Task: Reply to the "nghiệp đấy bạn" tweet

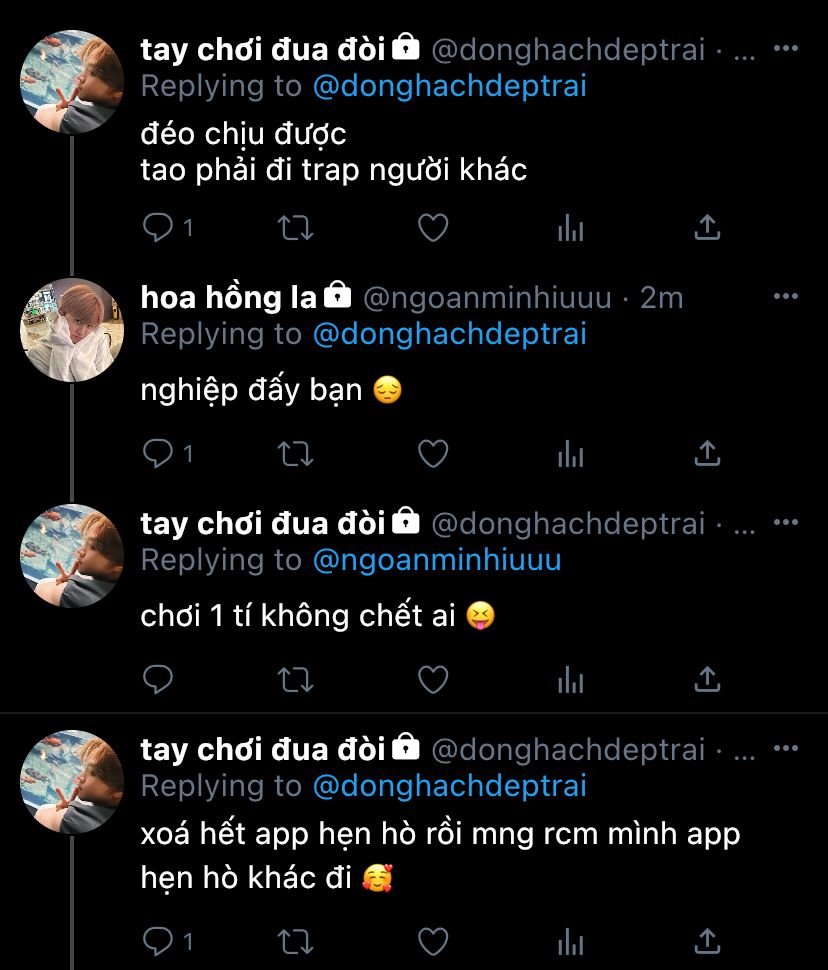Action: coord(159,454)
